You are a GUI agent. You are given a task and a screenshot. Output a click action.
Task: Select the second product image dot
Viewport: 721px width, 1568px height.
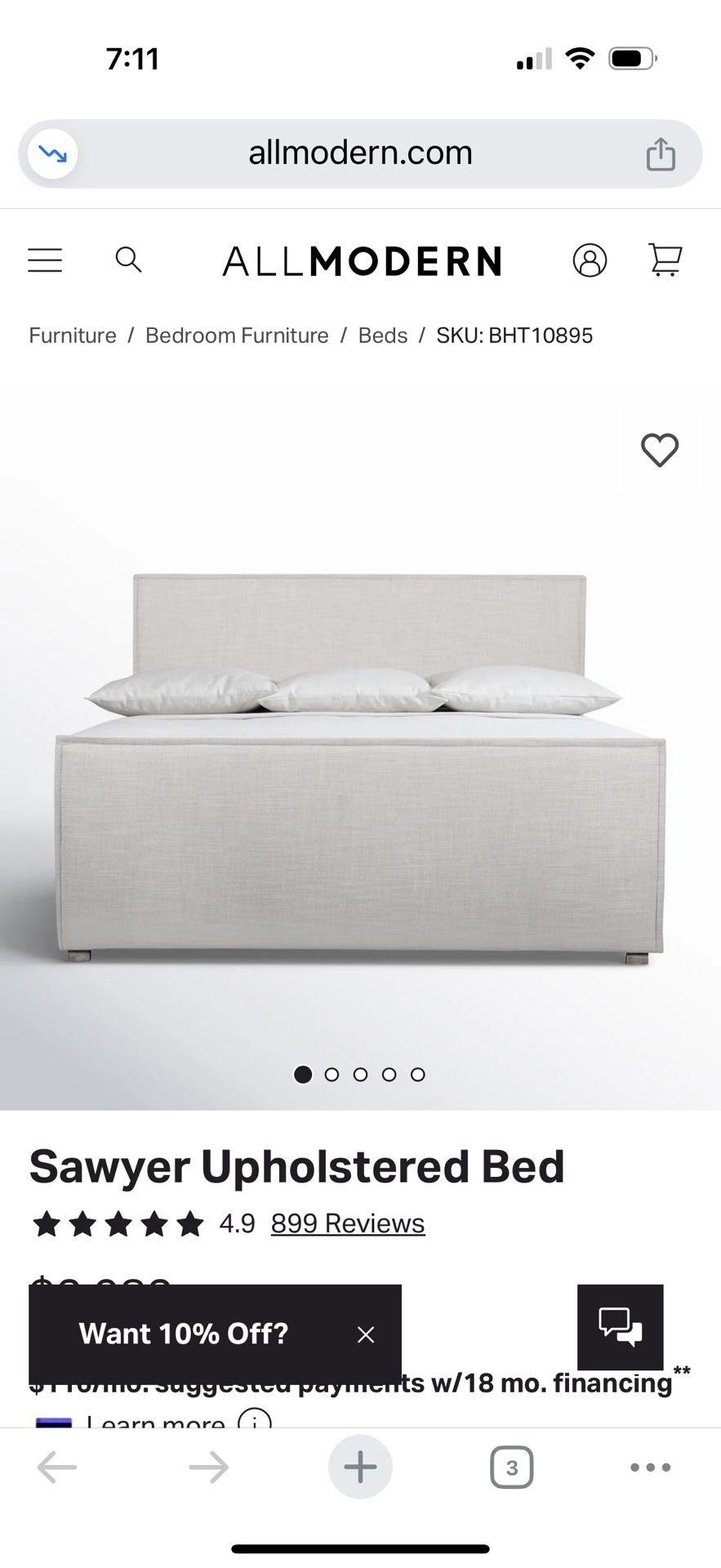(x=332, y=1075)
